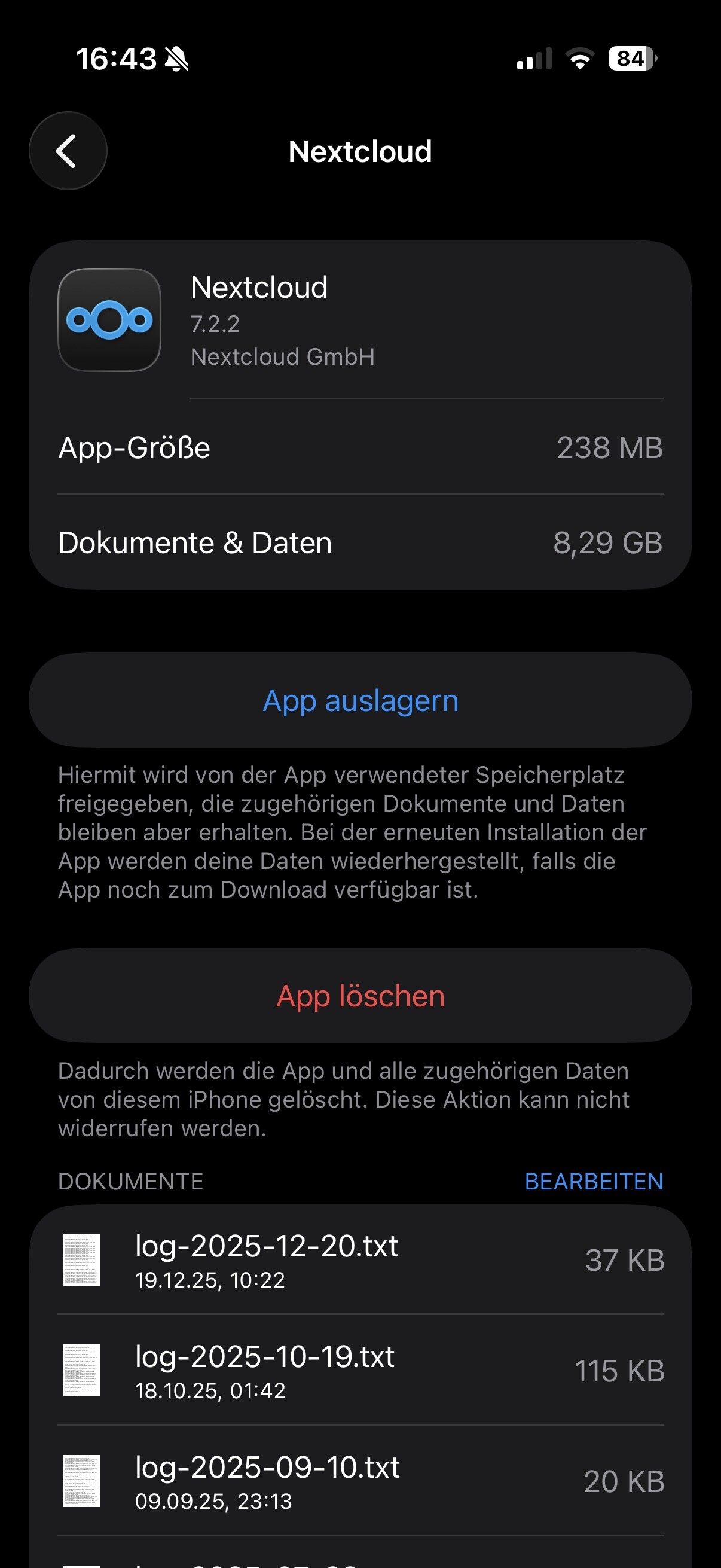The height and width of the screenshot is (1568, 721).
Task: Open the log-2025-12-20.txt document
Action: pos(360,1259)
